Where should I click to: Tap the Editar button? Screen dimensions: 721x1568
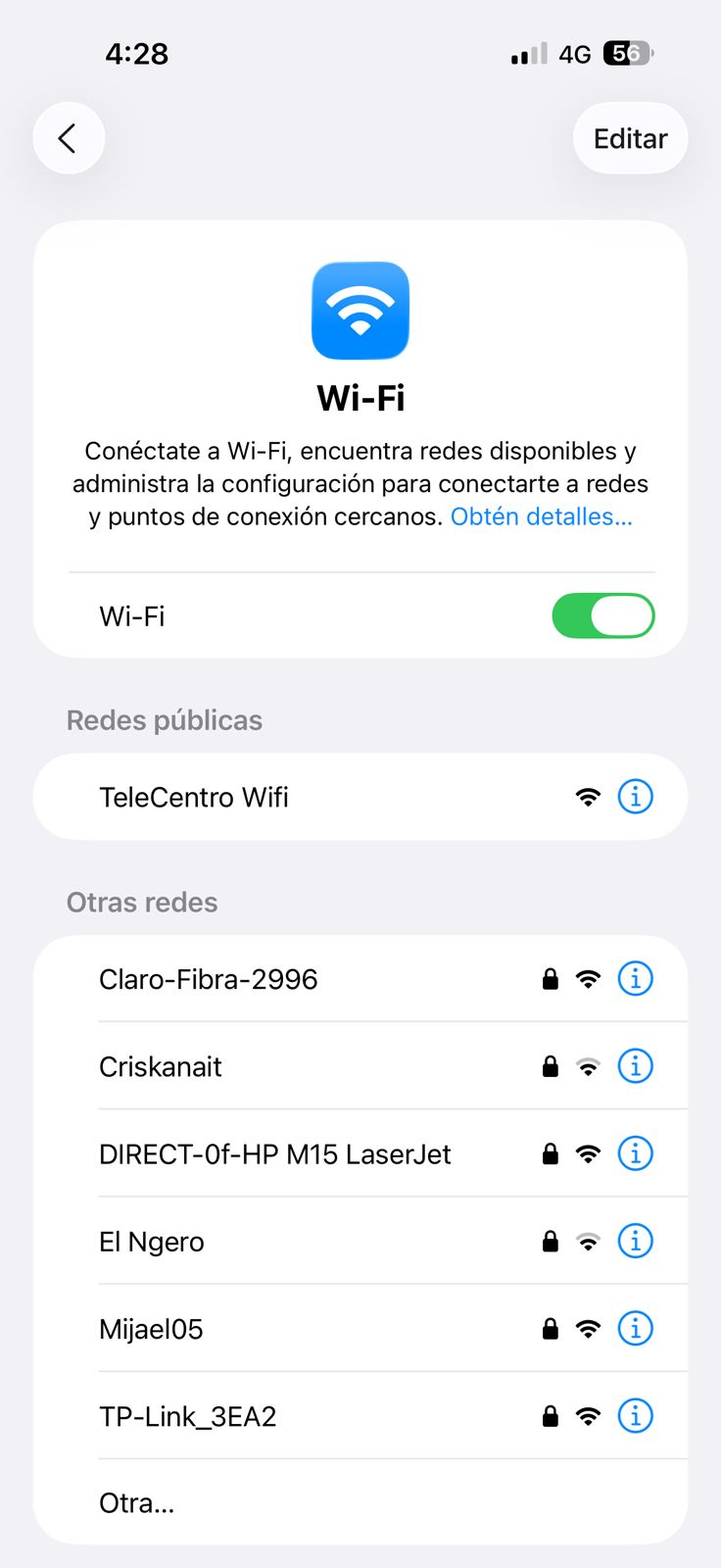[x=630, y=138]
